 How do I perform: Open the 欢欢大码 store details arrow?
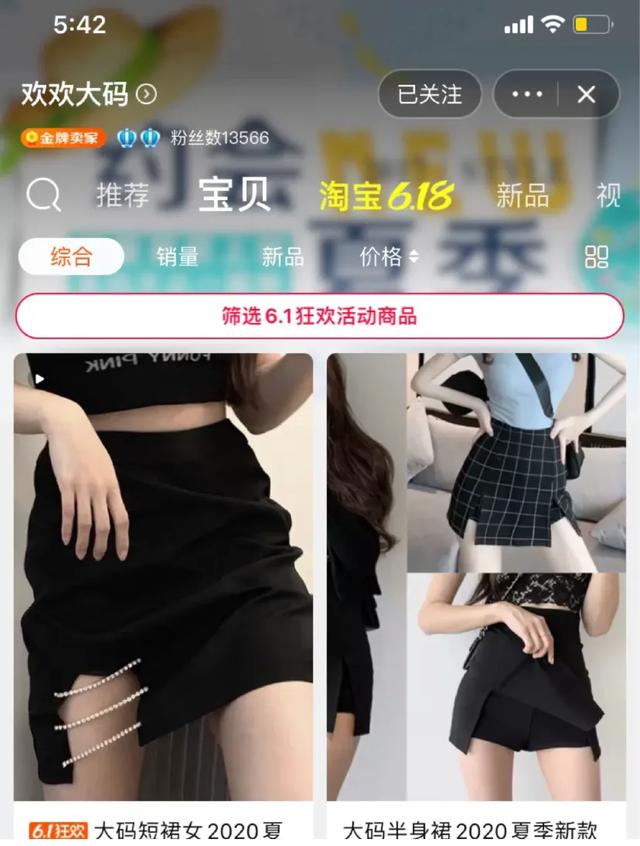click(x=147, y=95)
